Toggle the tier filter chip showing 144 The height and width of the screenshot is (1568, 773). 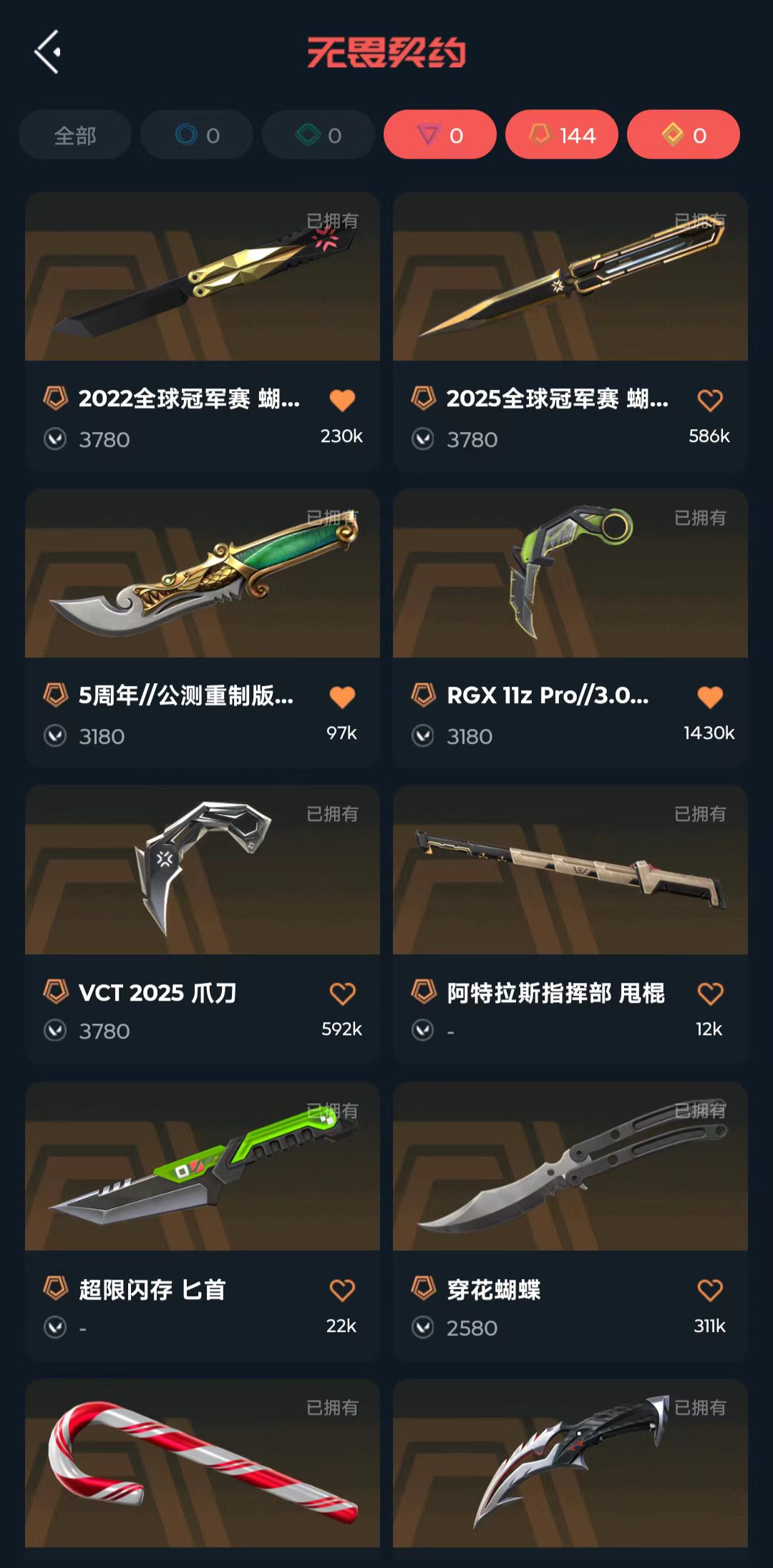(x=562, y=135)
